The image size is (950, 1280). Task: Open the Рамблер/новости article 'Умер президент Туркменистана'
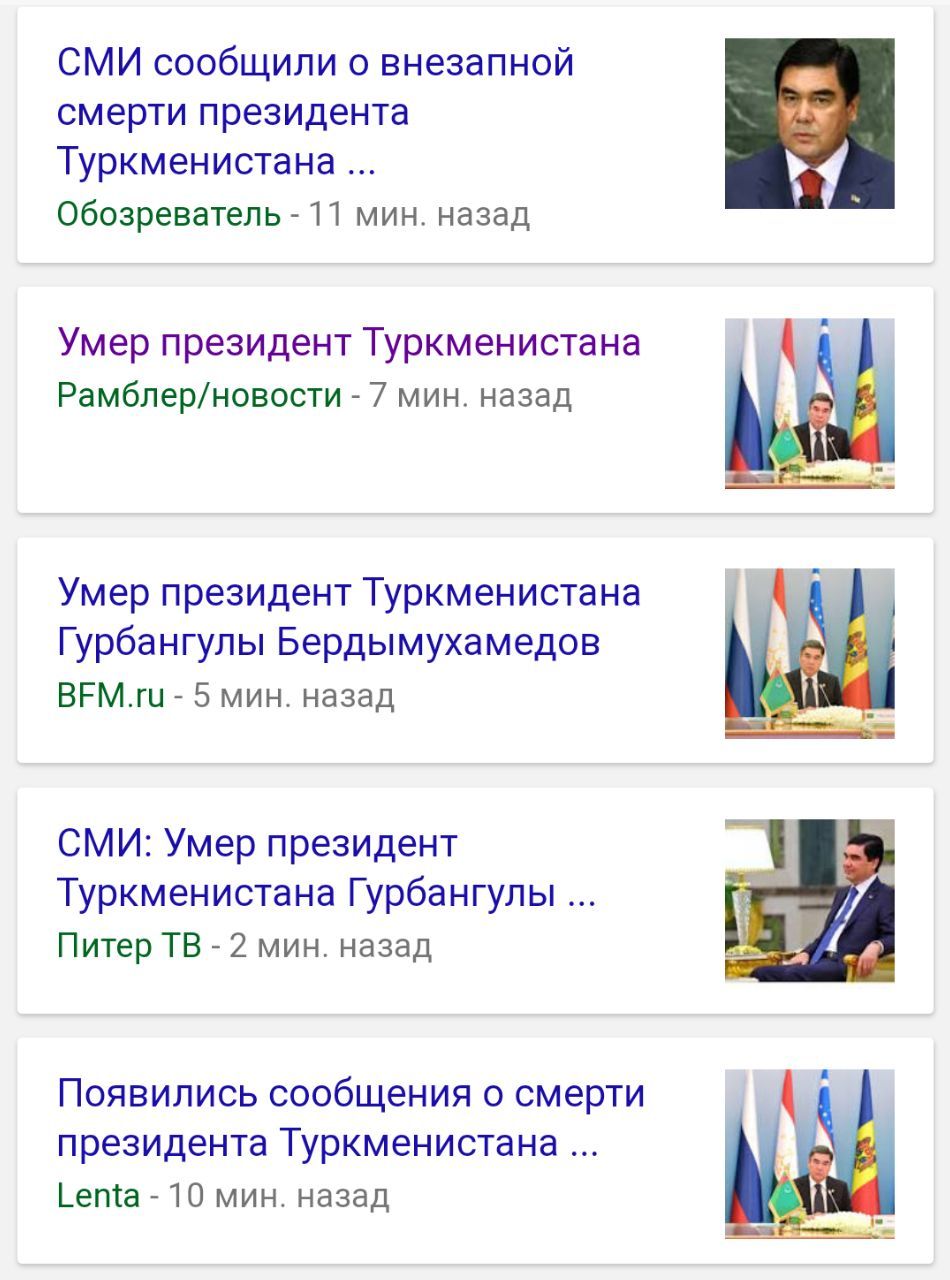tap(349, 343)
